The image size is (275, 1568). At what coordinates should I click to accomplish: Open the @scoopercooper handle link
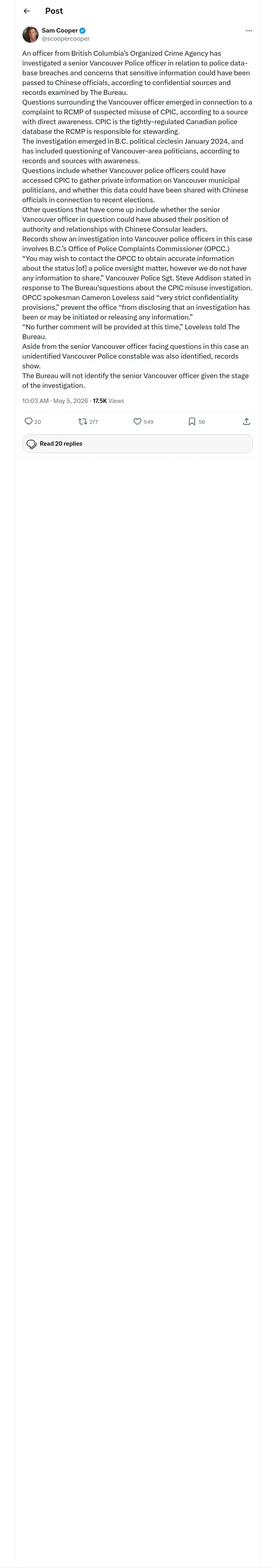click(x=65, y=39)
